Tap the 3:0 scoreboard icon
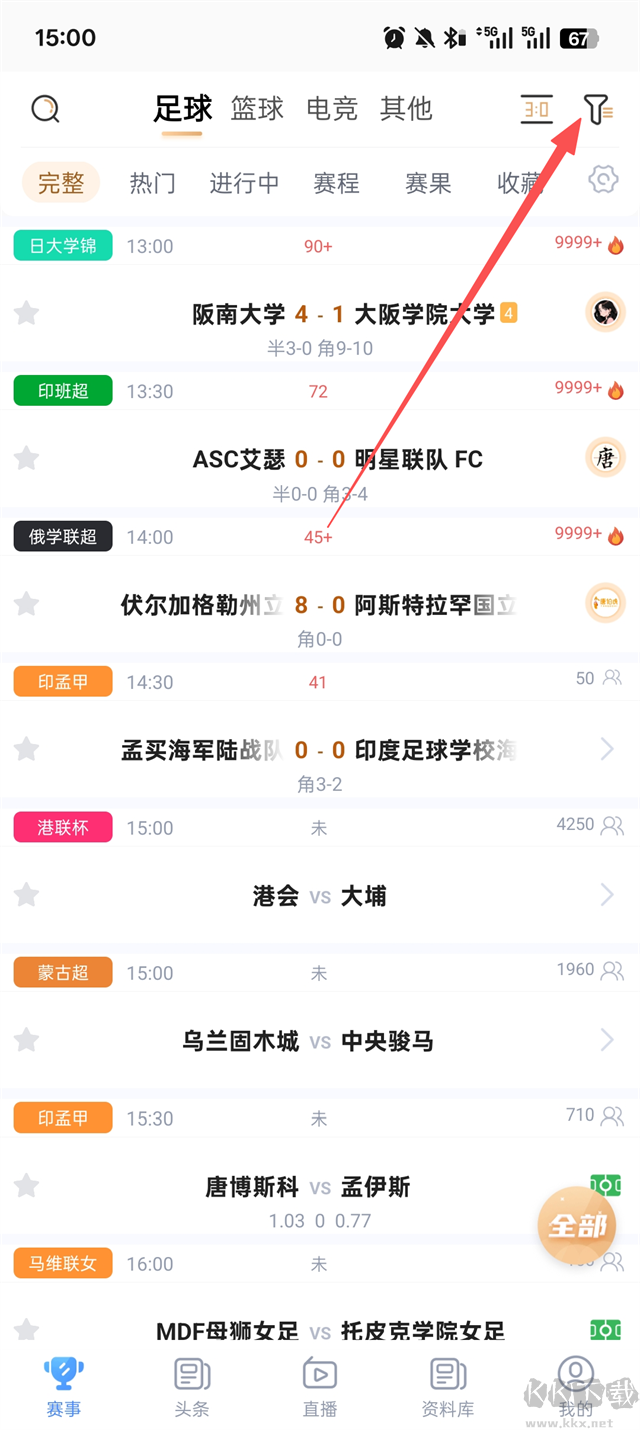 (x=537, y=109)
